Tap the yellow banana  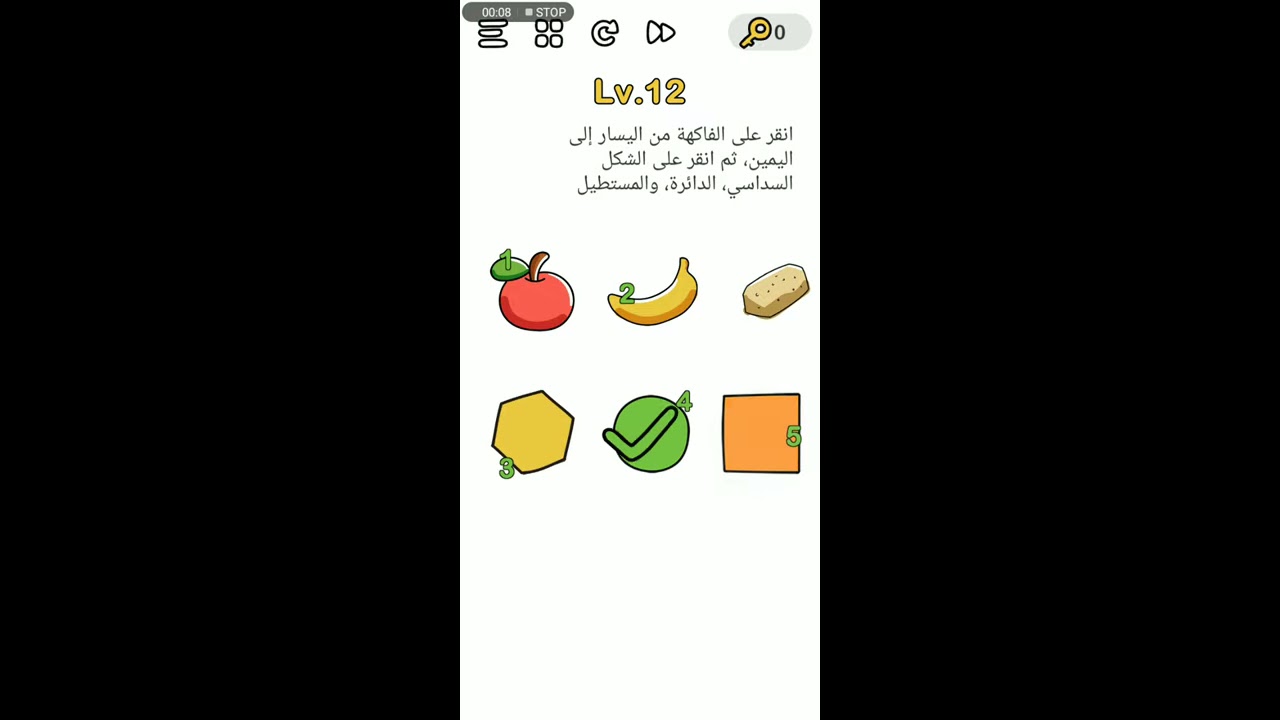[655, 295]
